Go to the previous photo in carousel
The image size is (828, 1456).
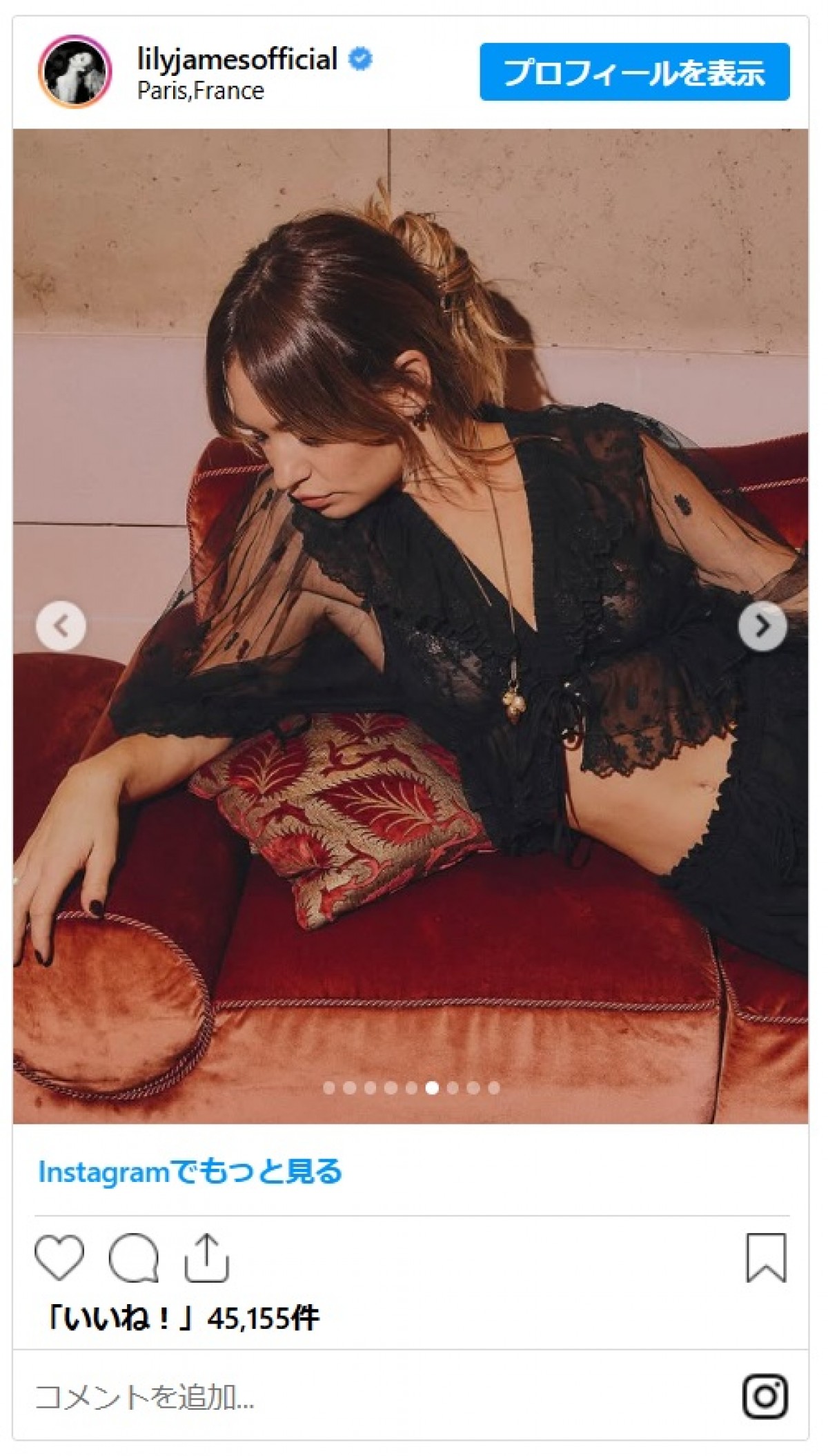pos(61,626)
